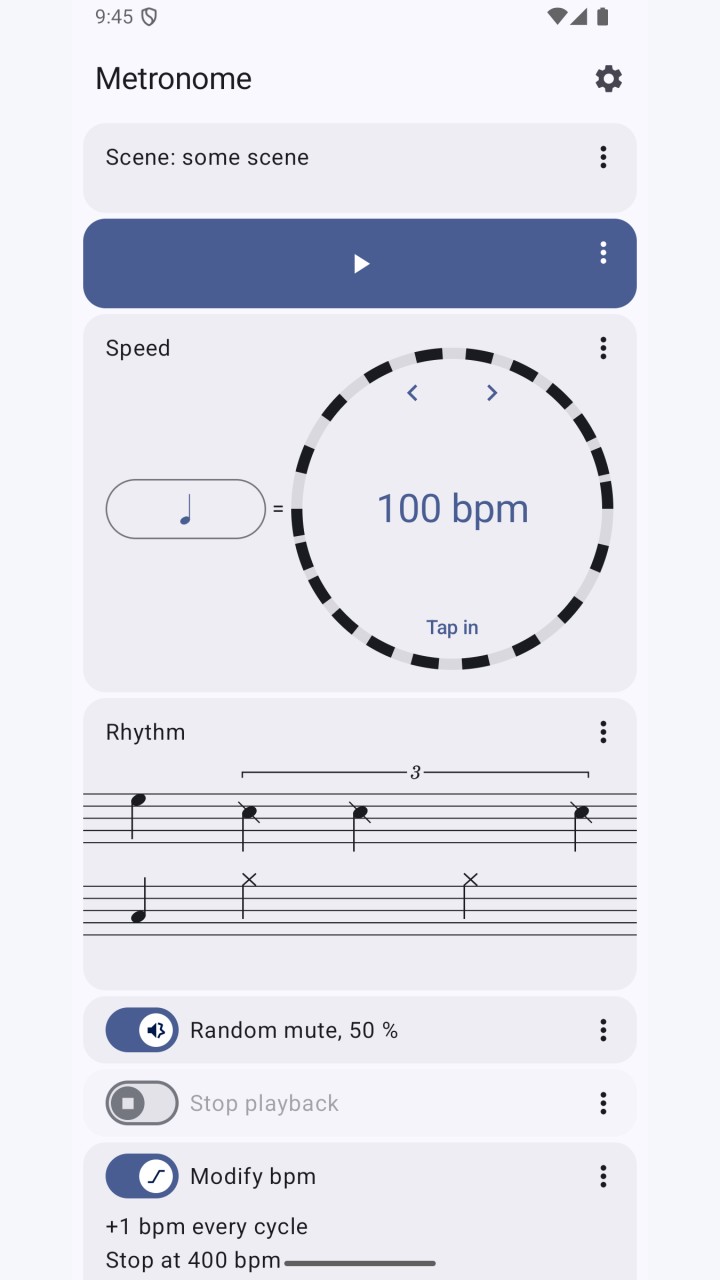Image resolution: width=720 pixels, height=1280 pixels.
Task: Tap the quarter note value selector
Action: (186, 509)
